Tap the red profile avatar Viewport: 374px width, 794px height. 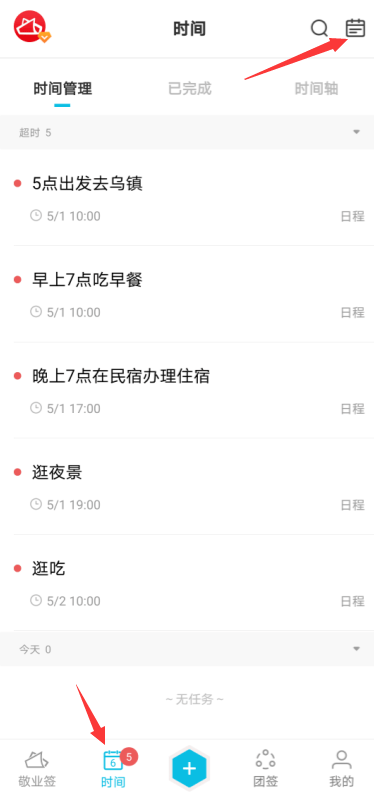[31, 27]
